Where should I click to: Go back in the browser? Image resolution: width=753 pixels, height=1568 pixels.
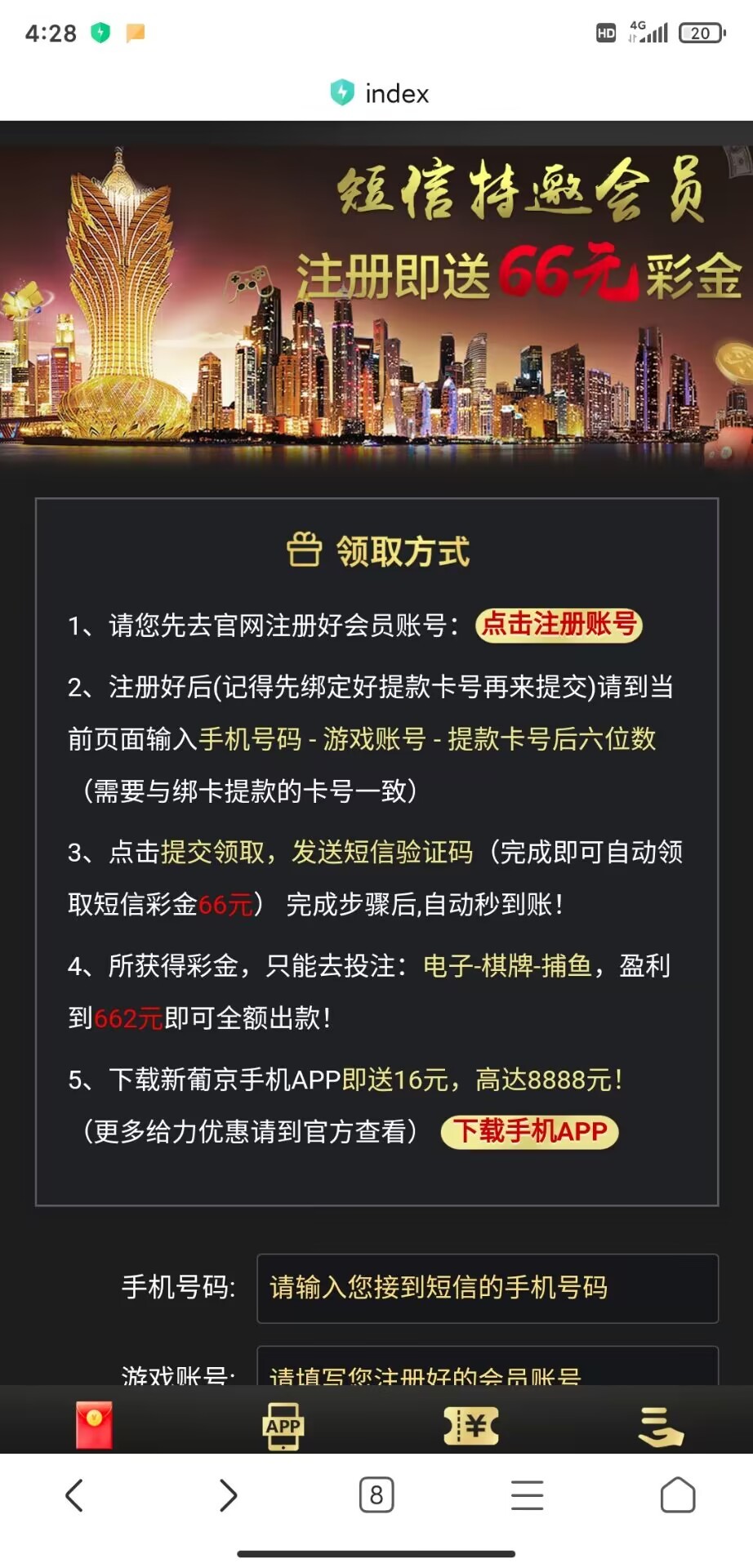coord(74,1495)
